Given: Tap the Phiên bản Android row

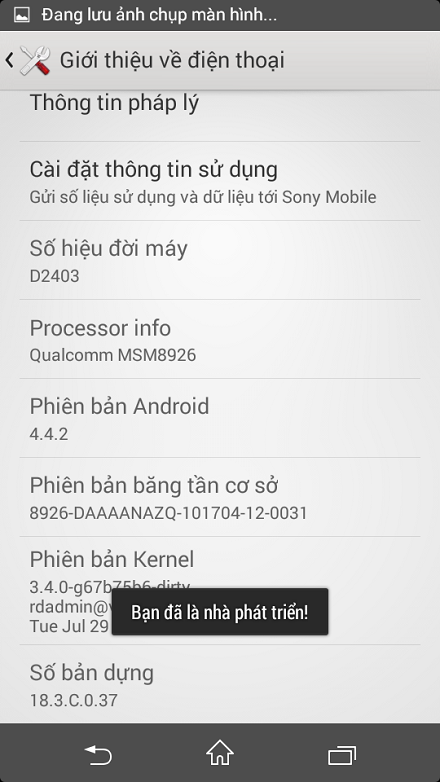Looking at the screenshot, I should pos(220,418).
